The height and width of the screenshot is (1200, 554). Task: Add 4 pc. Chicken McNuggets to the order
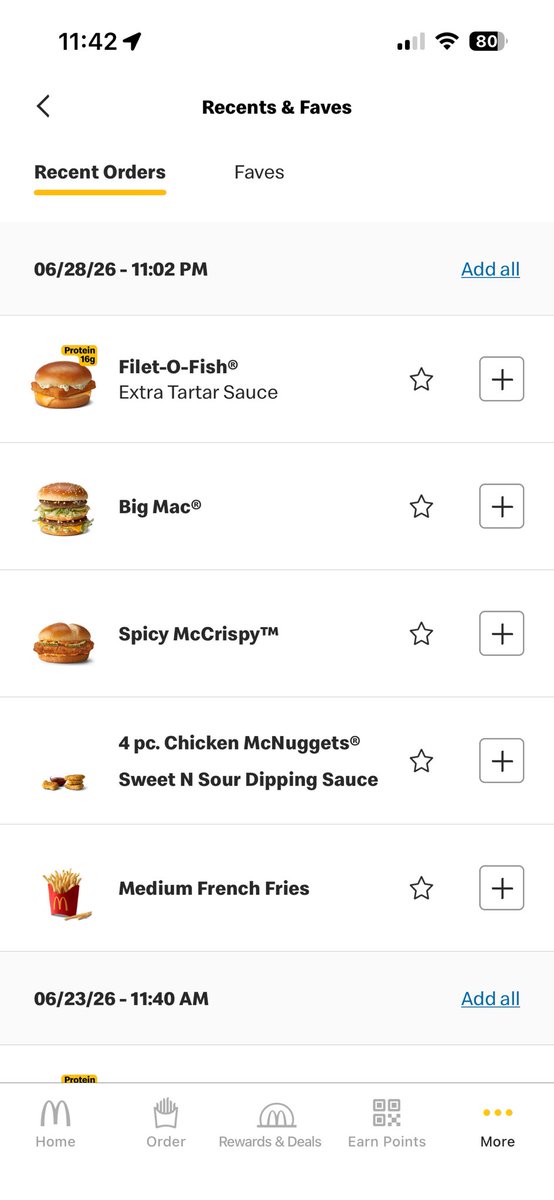pos(502,761)
